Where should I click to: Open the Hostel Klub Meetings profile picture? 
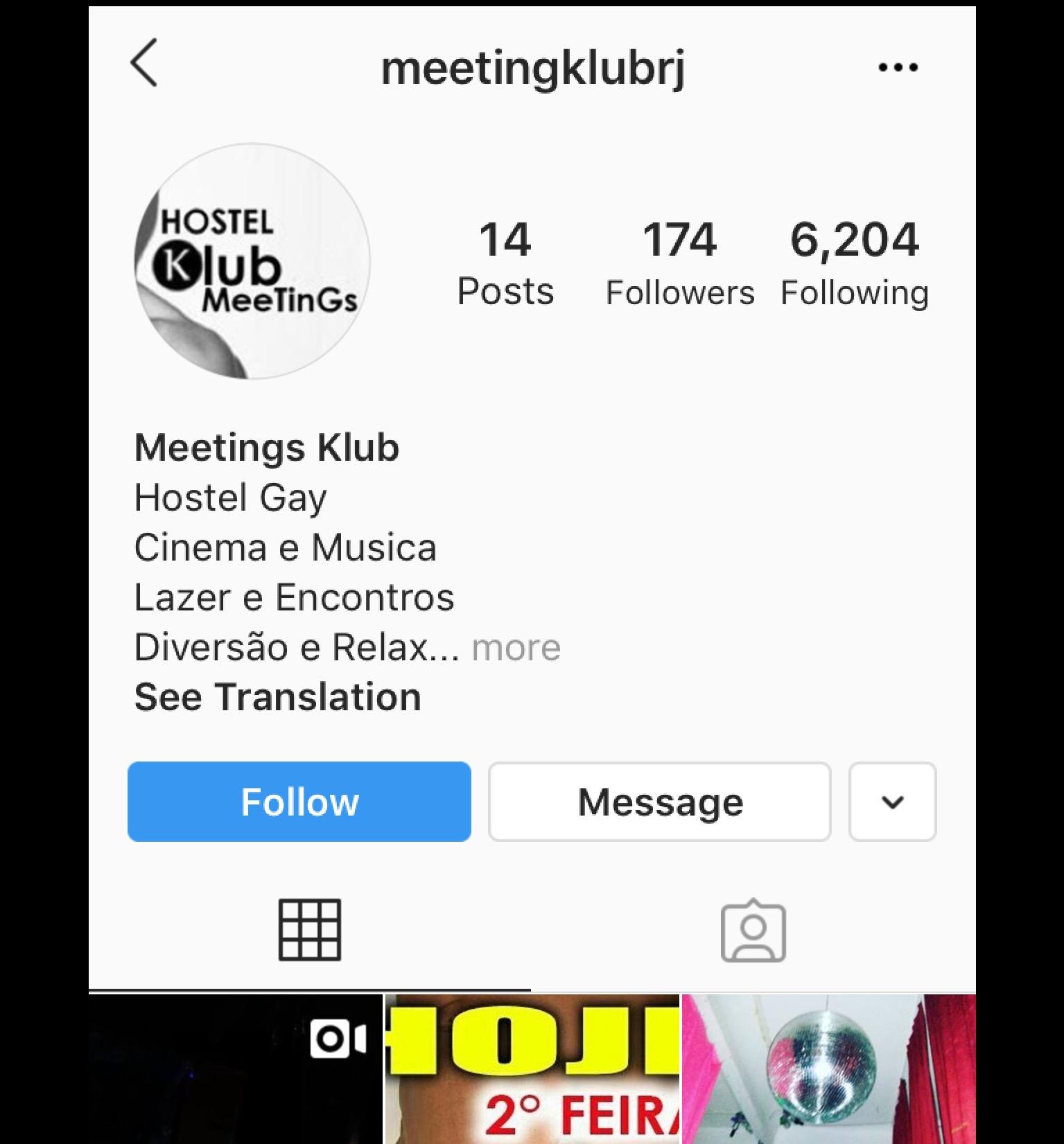[x=252, y=261]
